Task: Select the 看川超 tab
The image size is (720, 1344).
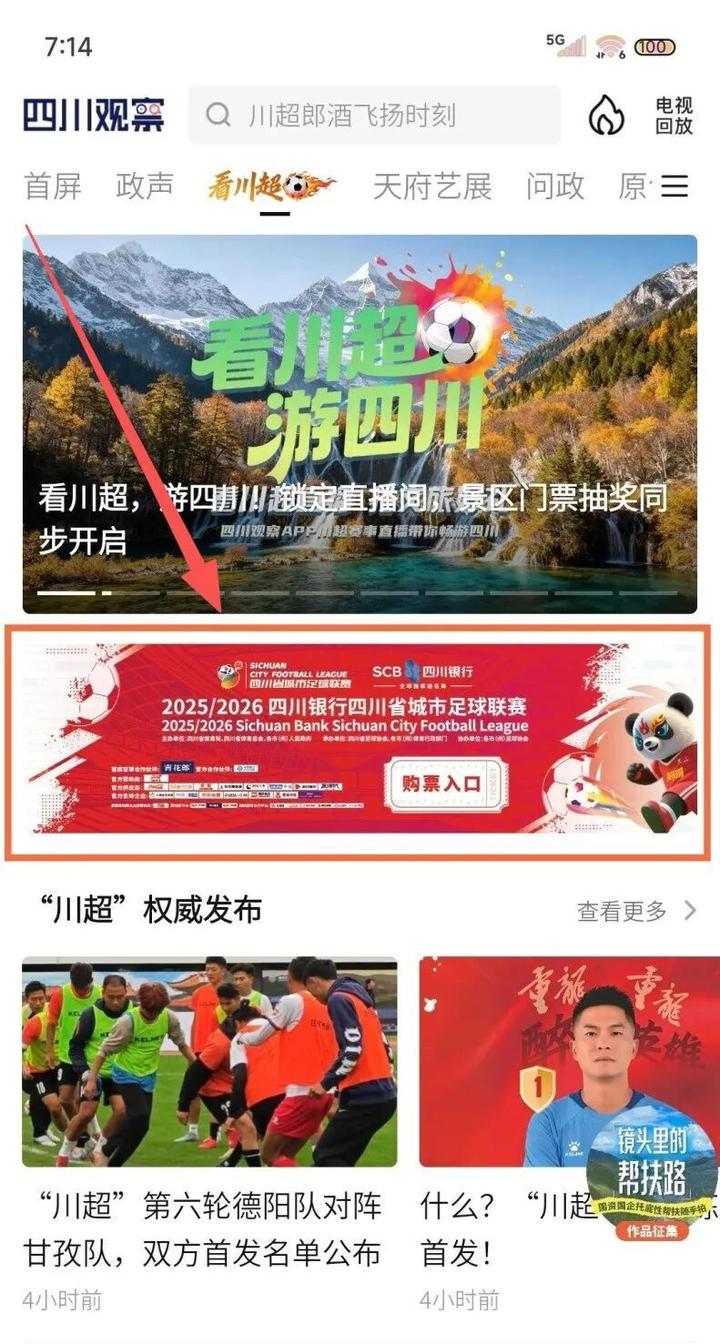Action: tap(271, 186)
